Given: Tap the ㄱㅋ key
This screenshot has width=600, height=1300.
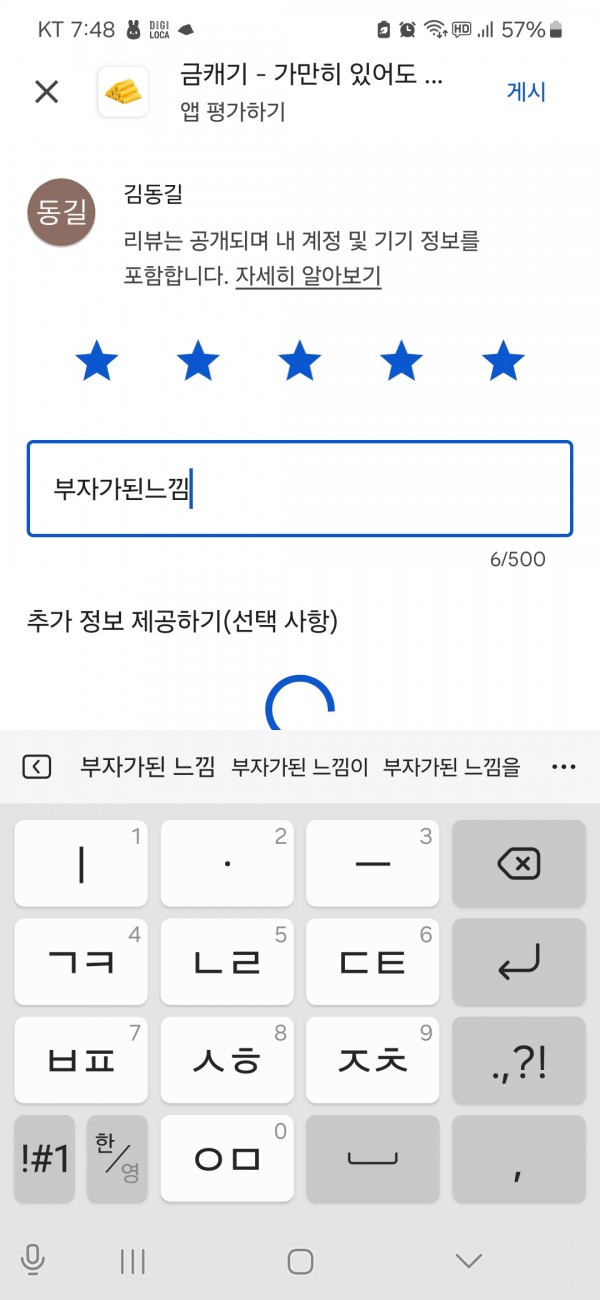Looking at the screenshot, I should pyautogui.click(x=81, y=962).
